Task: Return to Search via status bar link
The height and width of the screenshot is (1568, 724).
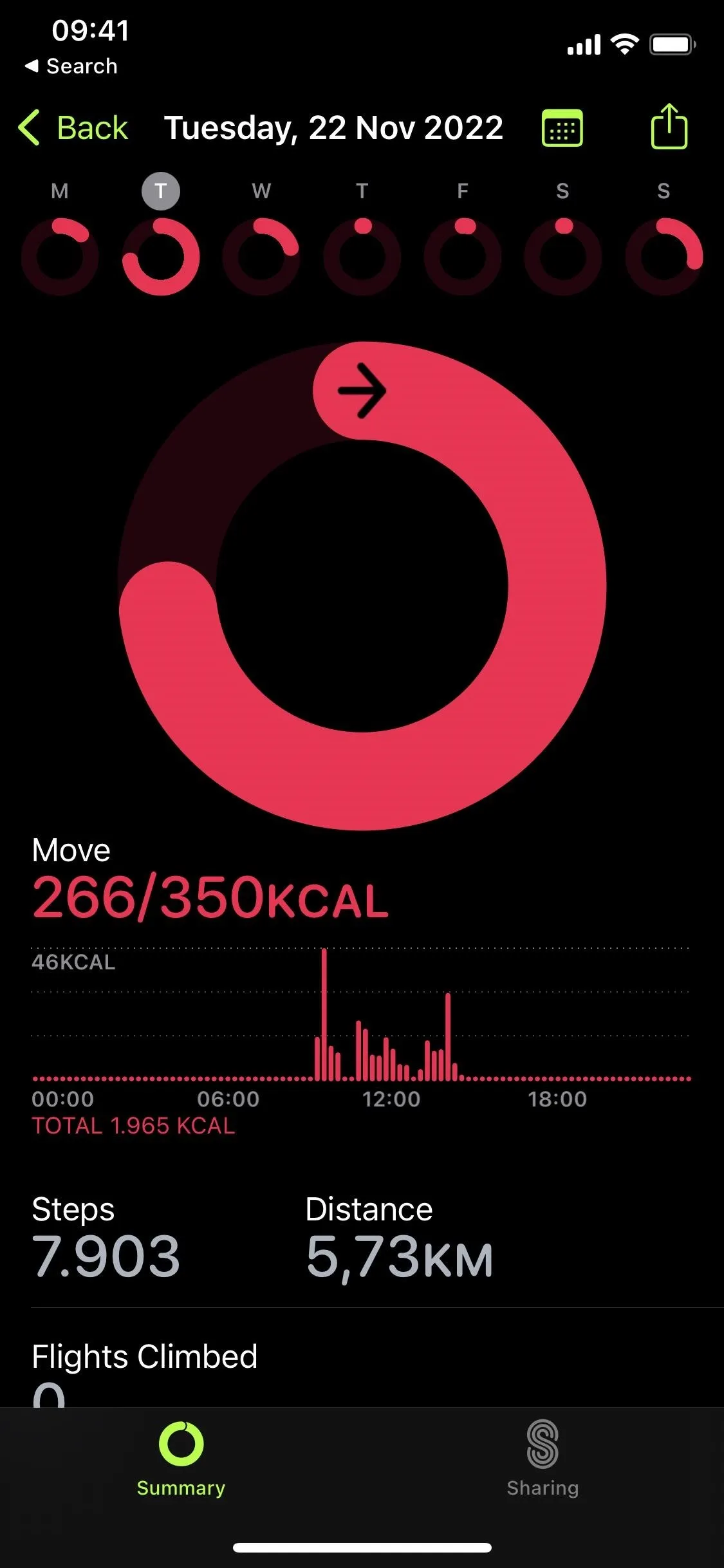Action: coord(71,66)
